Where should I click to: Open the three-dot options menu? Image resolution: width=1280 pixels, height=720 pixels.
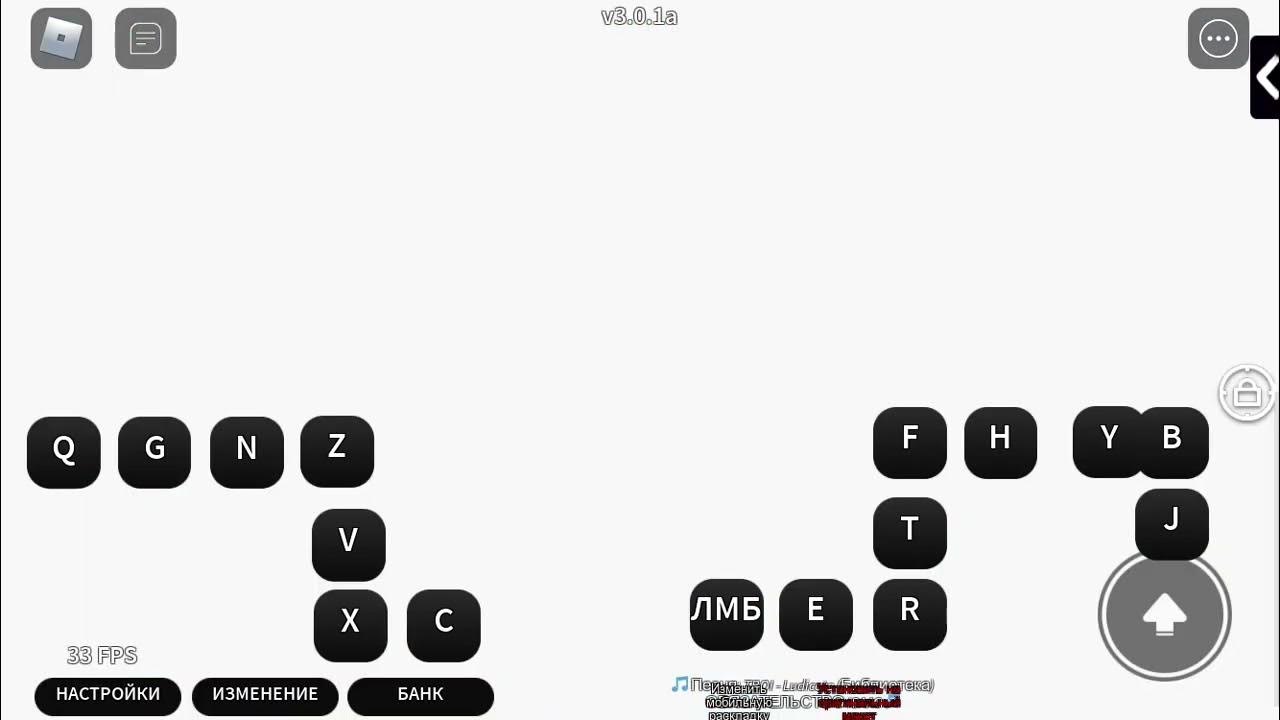click(1218, 39)
